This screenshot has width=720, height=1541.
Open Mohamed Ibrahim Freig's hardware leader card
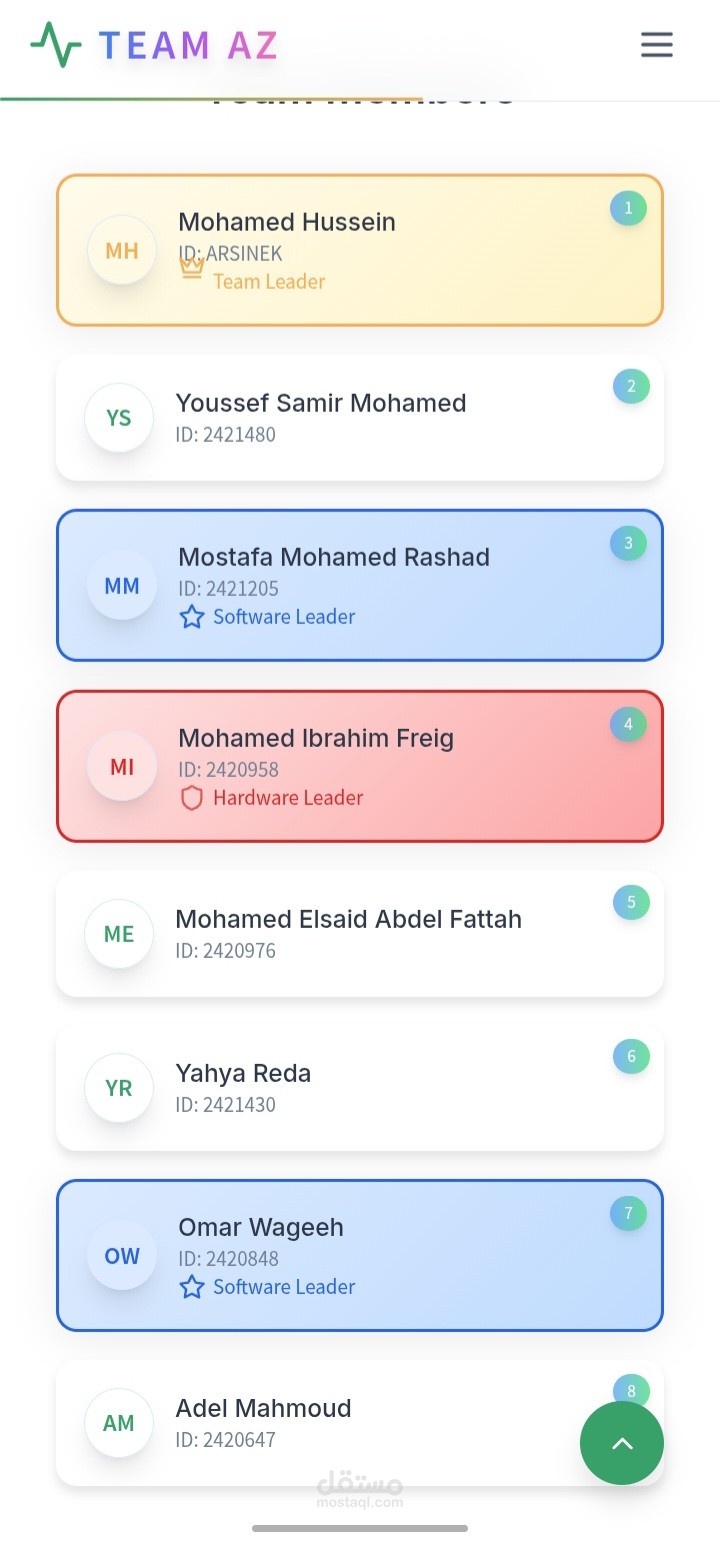(x=360, y=766)
